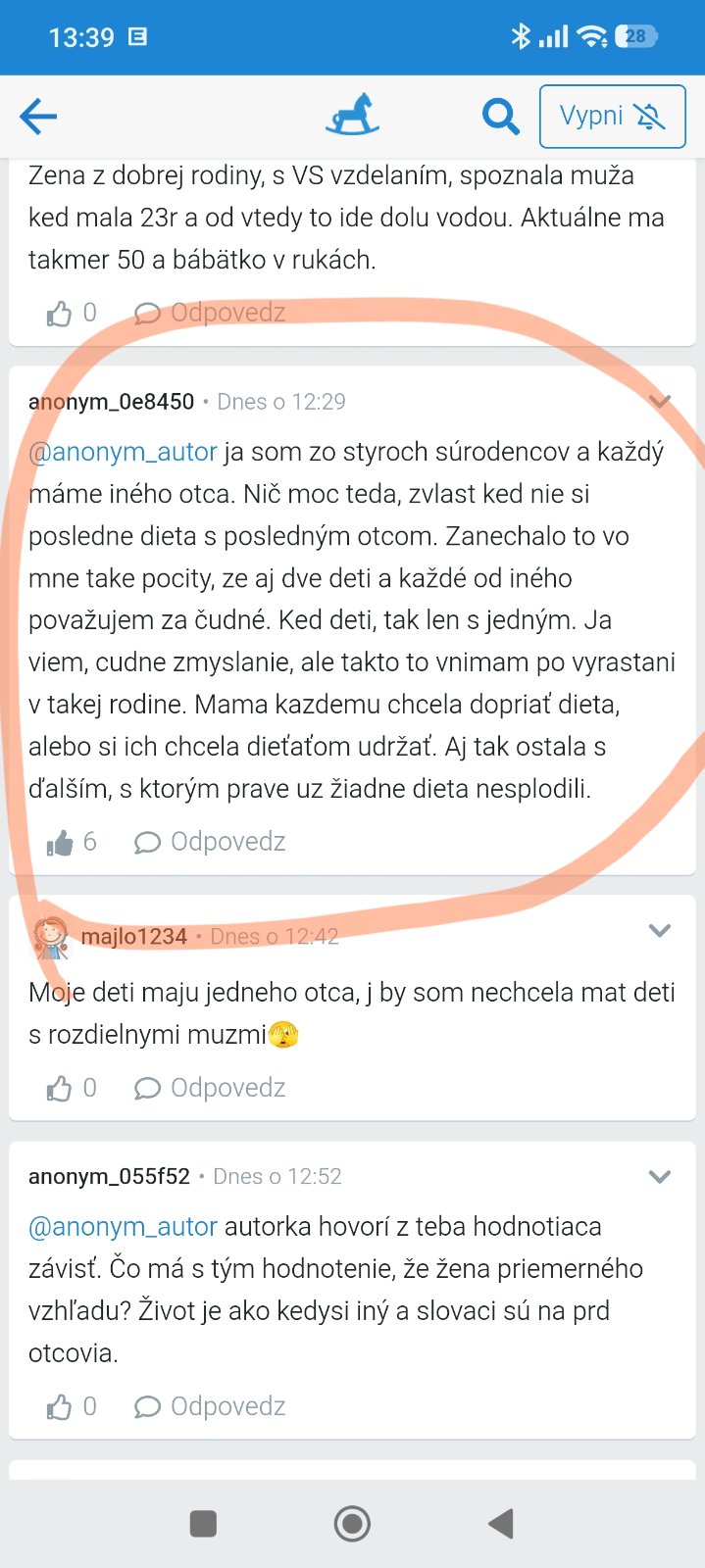Image resolution: width=705 pixels, height=1568 pixels.
Task: Open the @anonym_autor mention in anonym_0e8450's comment
Action: [x=123, y=452]
